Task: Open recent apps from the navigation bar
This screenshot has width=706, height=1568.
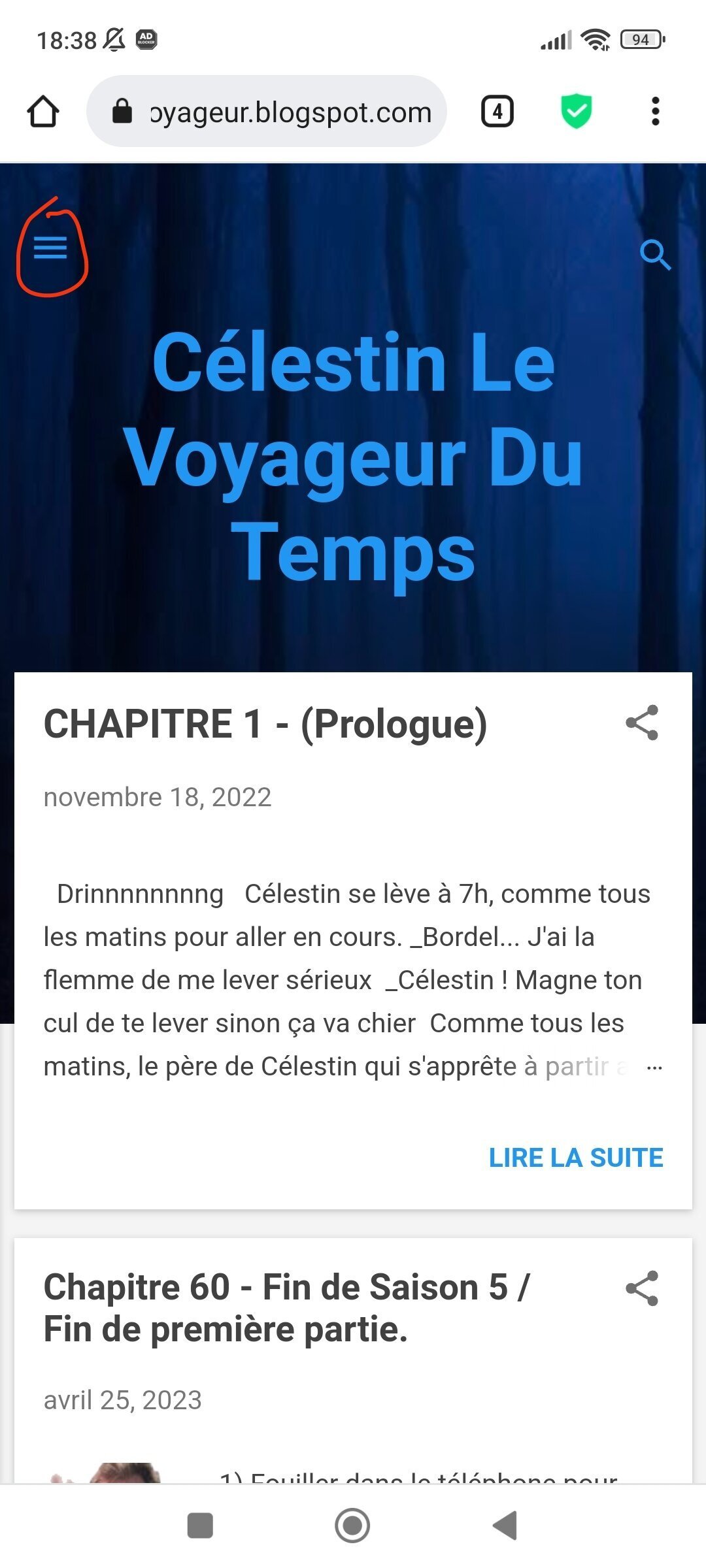Action: pos(200,1526)
